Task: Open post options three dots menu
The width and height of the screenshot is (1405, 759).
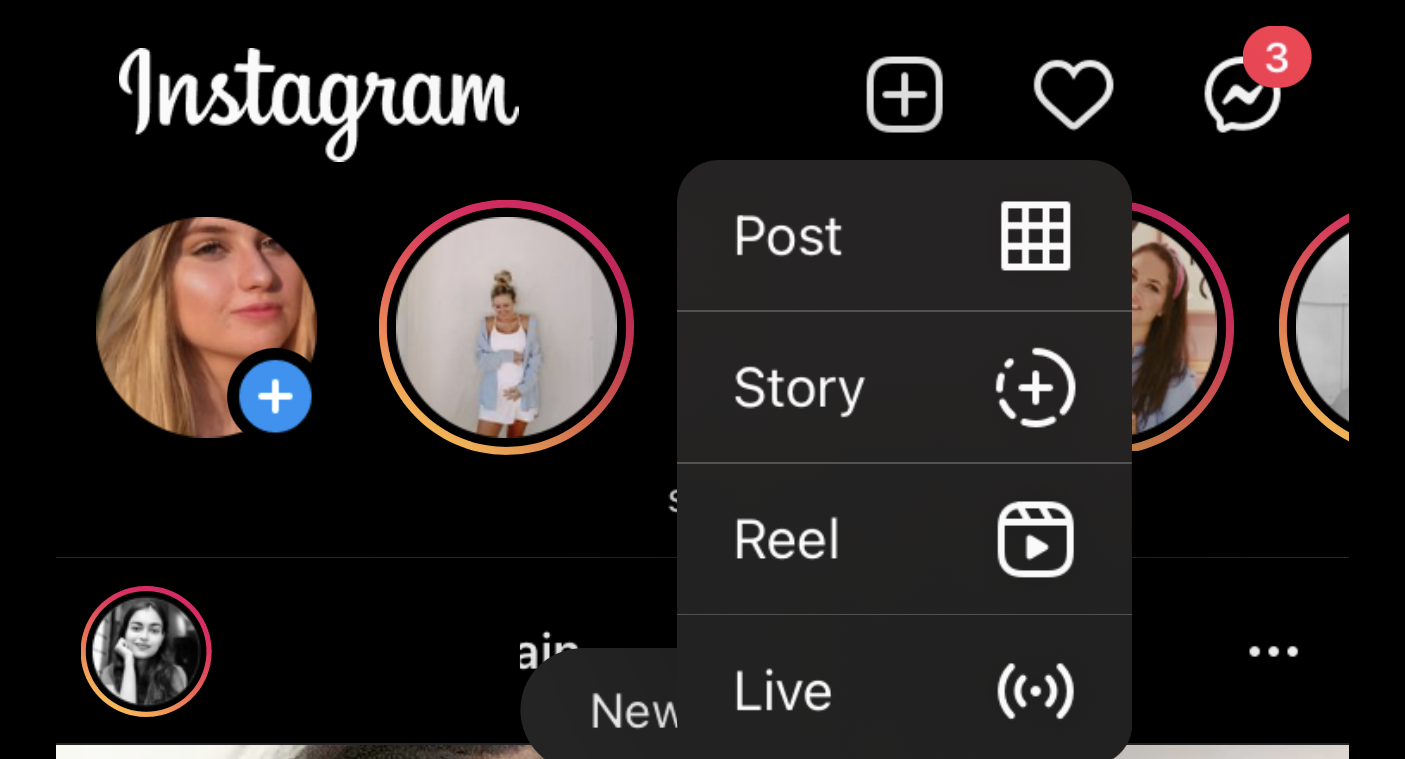Action: tap(1273, 652)
